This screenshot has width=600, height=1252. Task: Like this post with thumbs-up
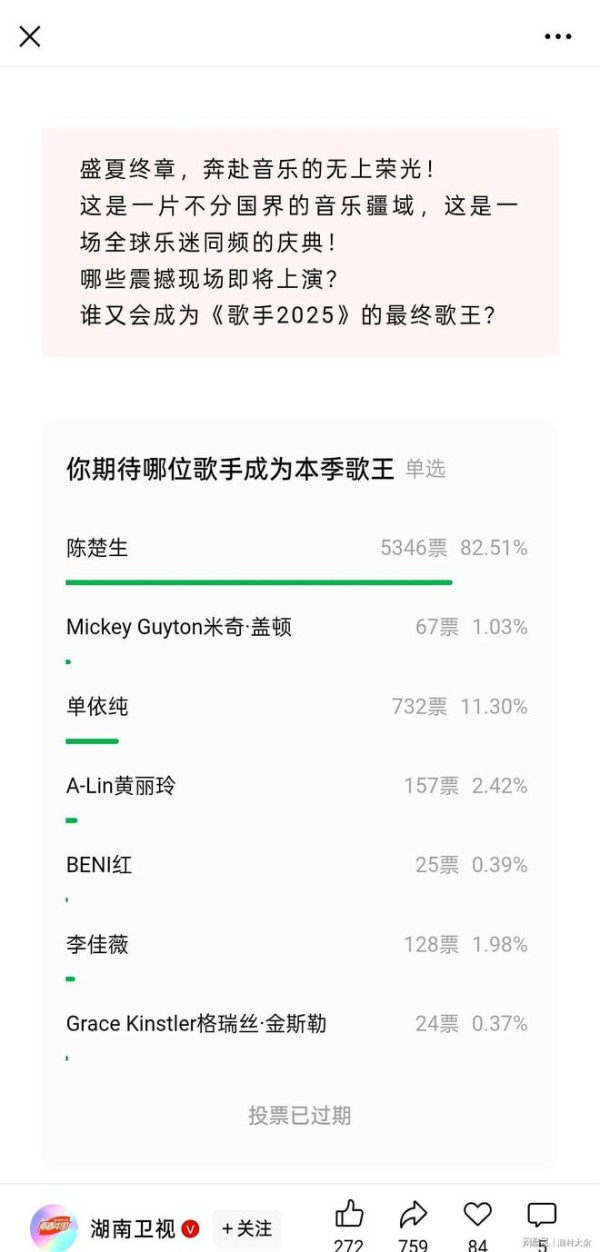click(x=349, y=1214)
